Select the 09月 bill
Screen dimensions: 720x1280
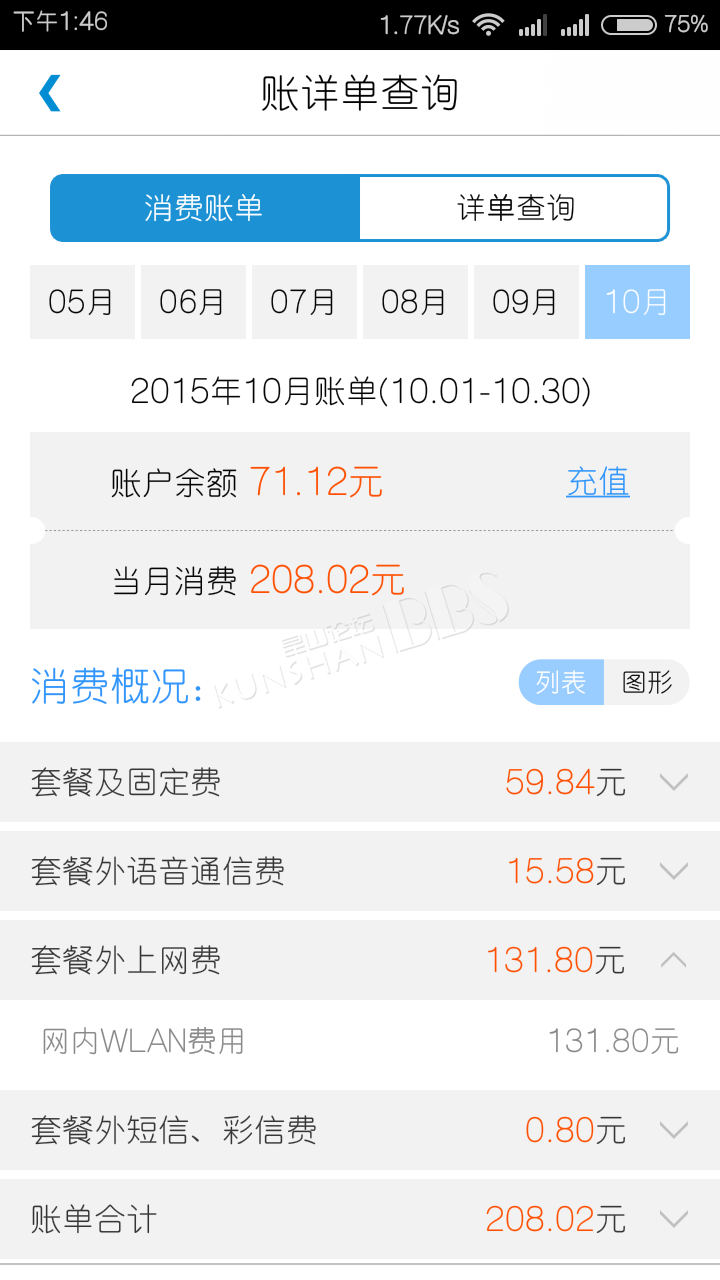coord(526,302)
